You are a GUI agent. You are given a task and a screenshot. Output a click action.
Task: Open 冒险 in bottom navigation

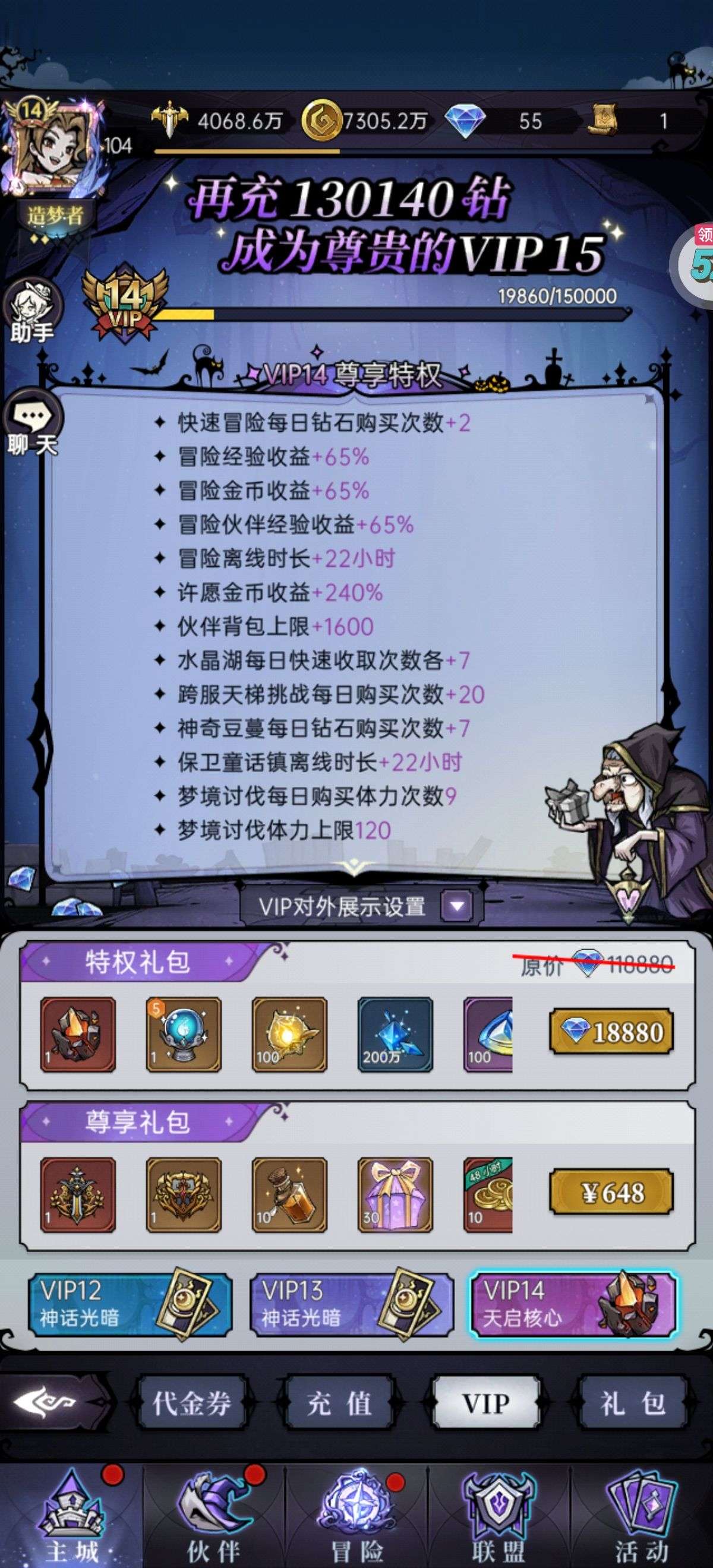coord(357,1516)
